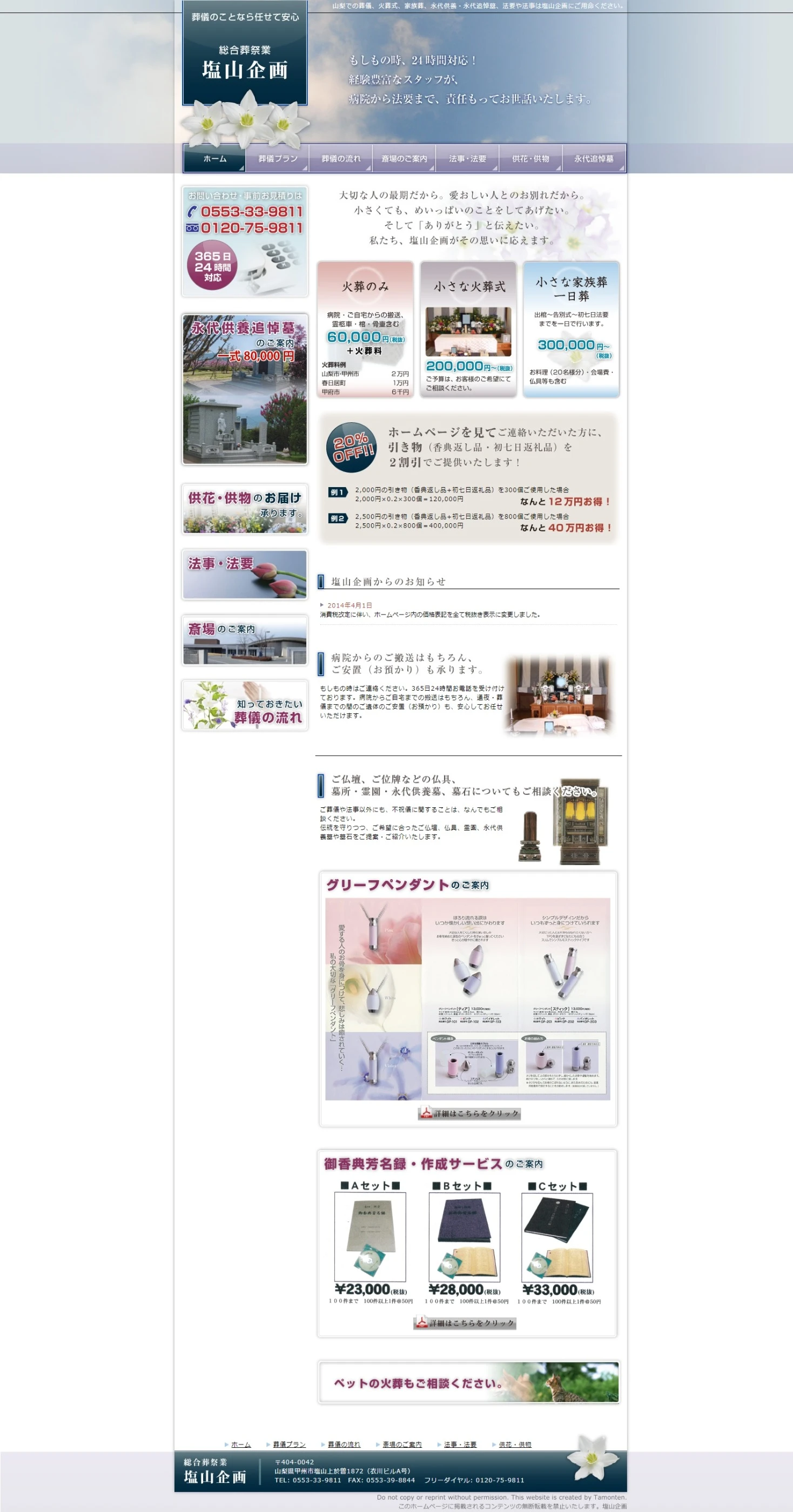793x1512 pixels.
Task: Open the 葬儀プラン navigation tab
Action: pos(278,159)
